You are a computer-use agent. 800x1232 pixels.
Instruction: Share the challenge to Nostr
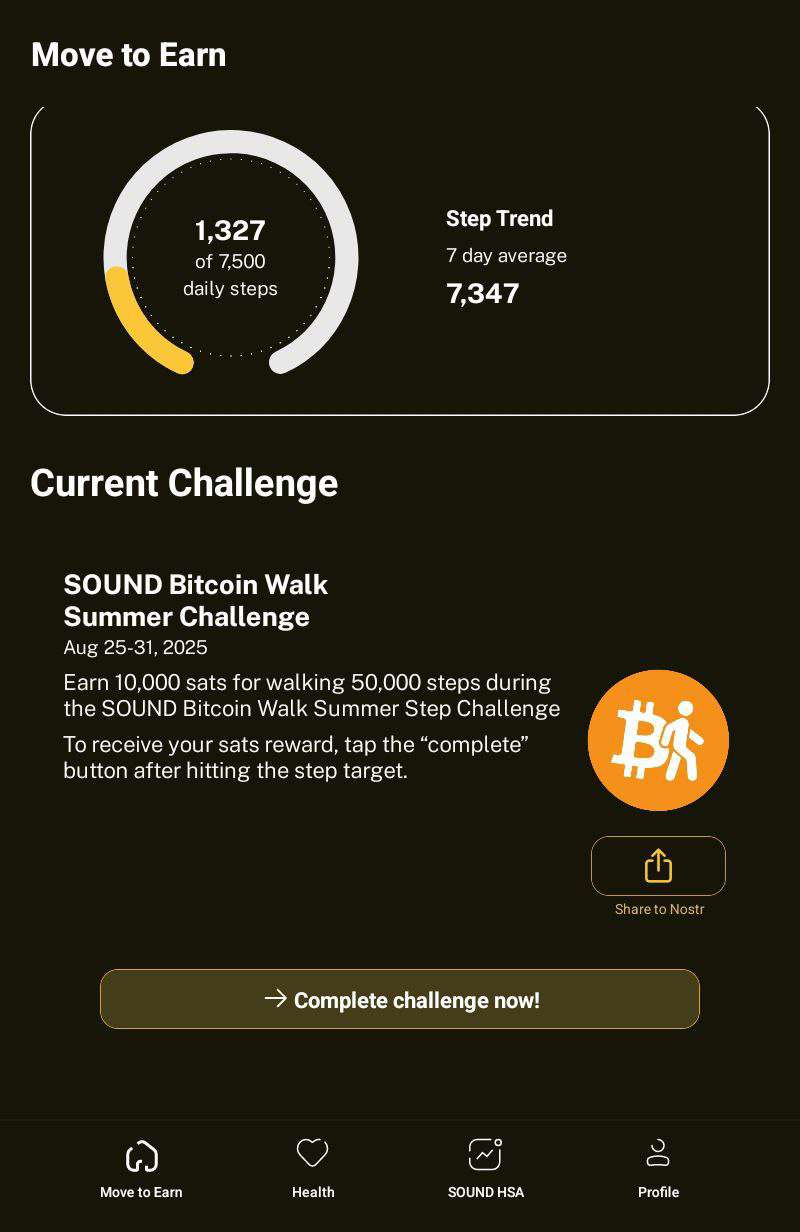[658, 866]
